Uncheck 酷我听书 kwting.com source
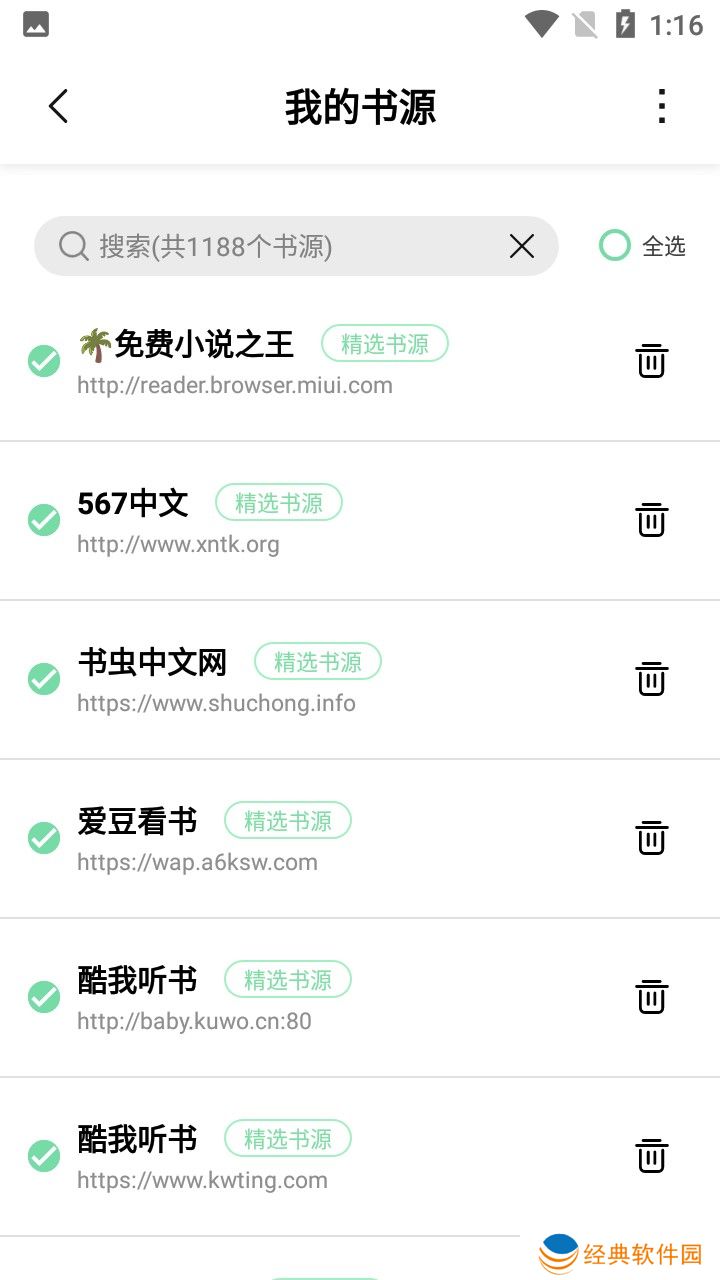Screen dimensions: 720x1280 click(44, 1156)
